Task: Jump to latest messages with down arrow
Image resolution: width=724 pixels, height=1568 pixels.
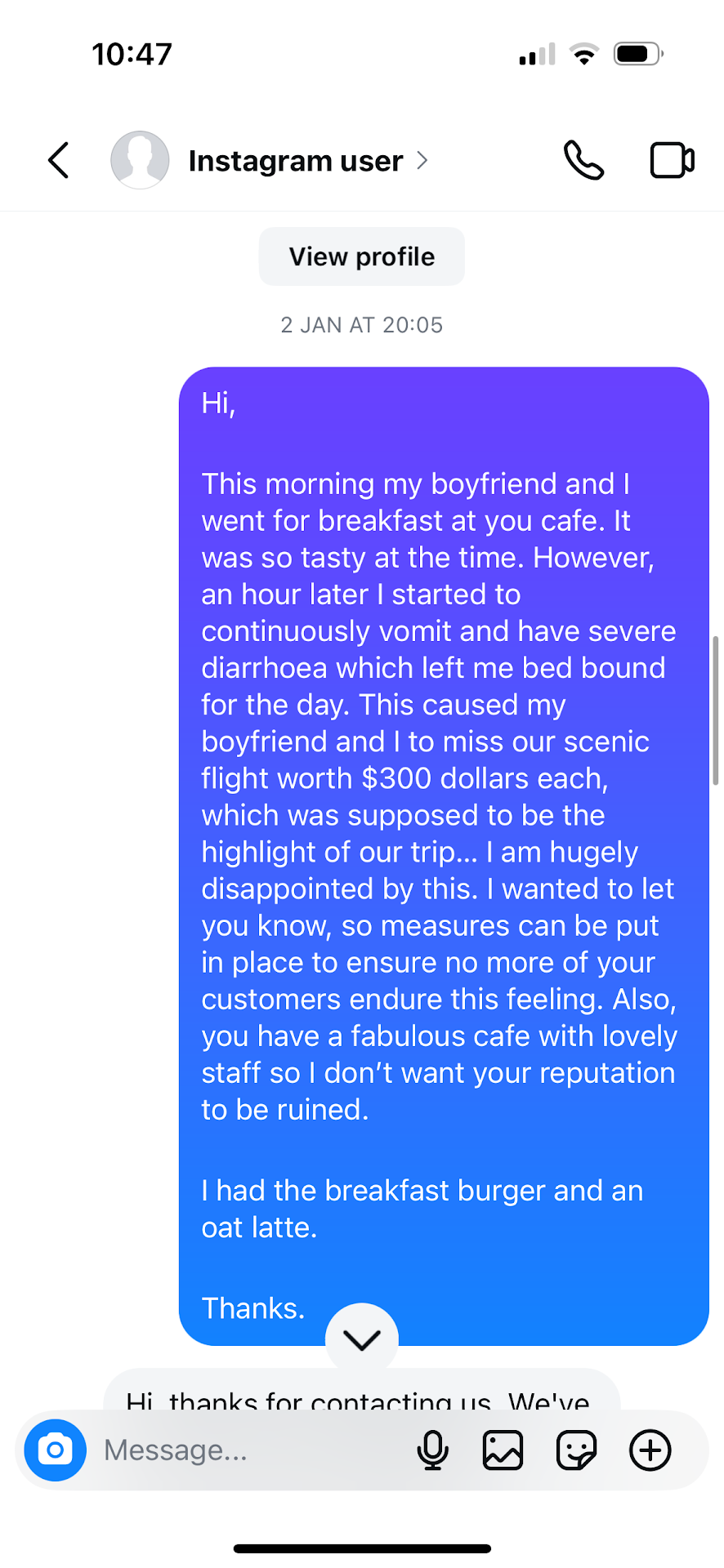Action: pyautogui.click(x=361, y=1339)
